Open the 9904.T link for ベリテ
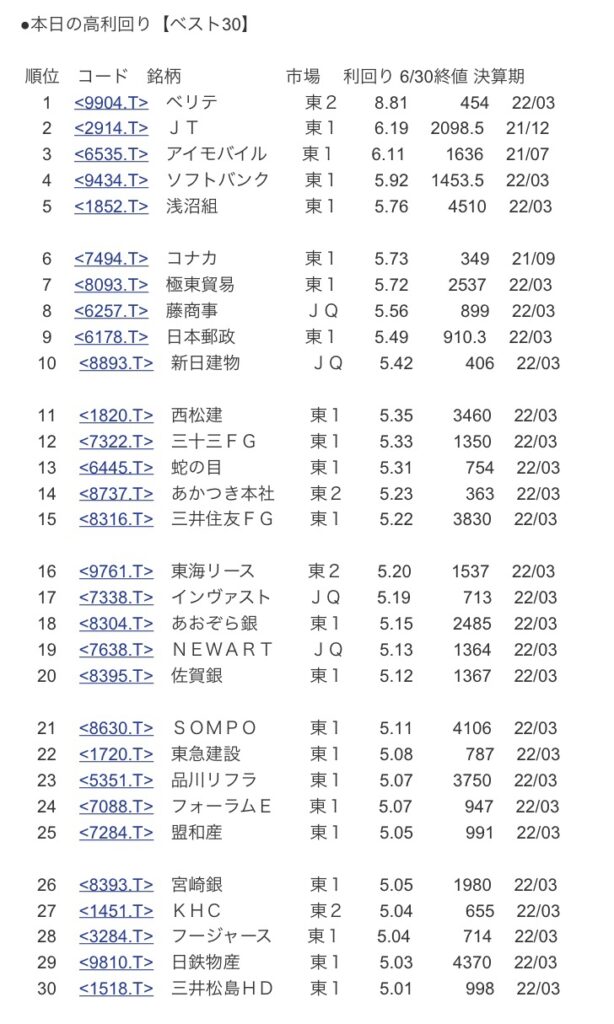This screenshot has height=1024, width=614. tap(111, 103)
